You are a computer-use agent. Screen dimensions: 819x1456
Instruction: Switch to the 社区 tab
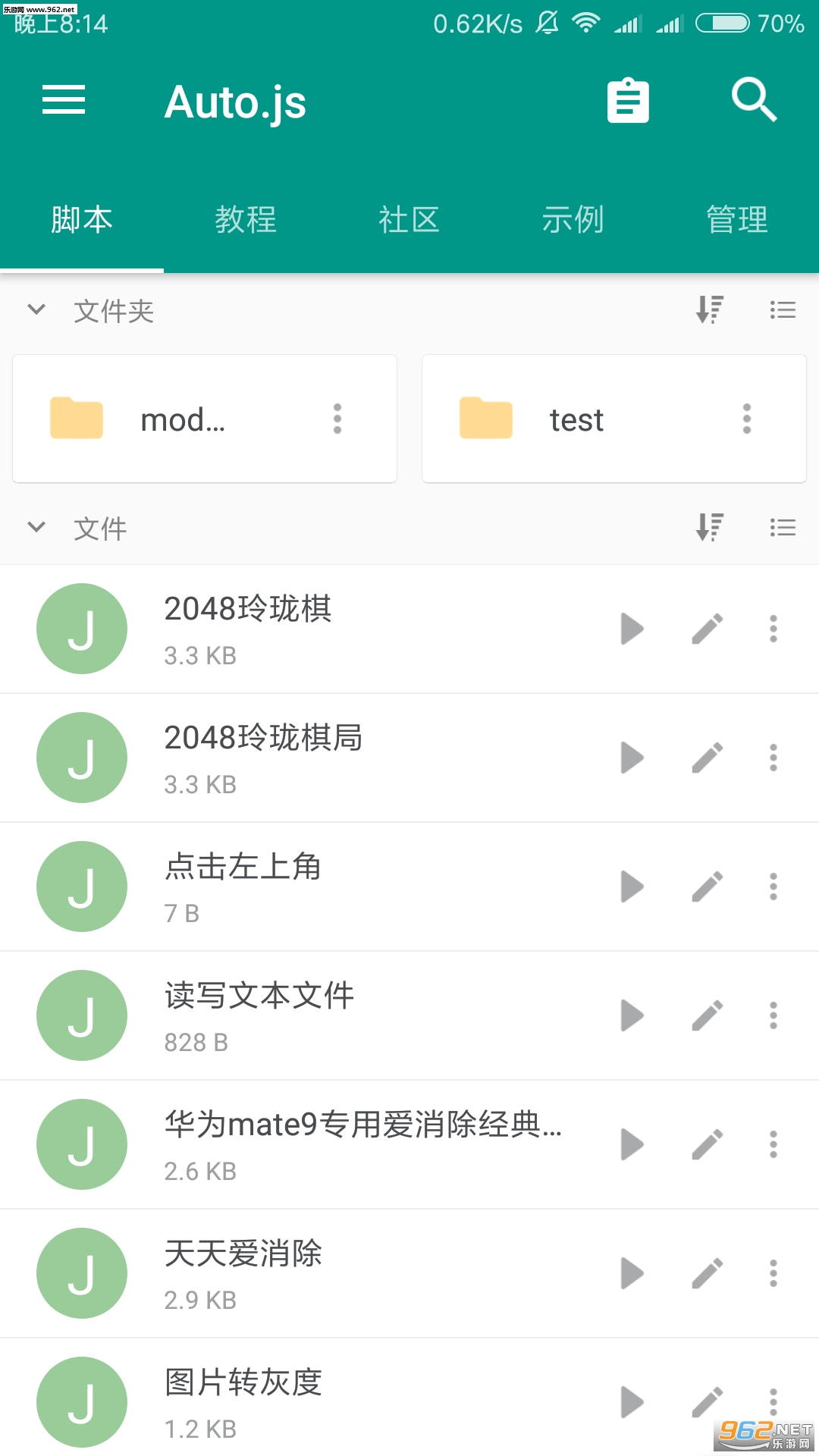(x=409, y=220)
